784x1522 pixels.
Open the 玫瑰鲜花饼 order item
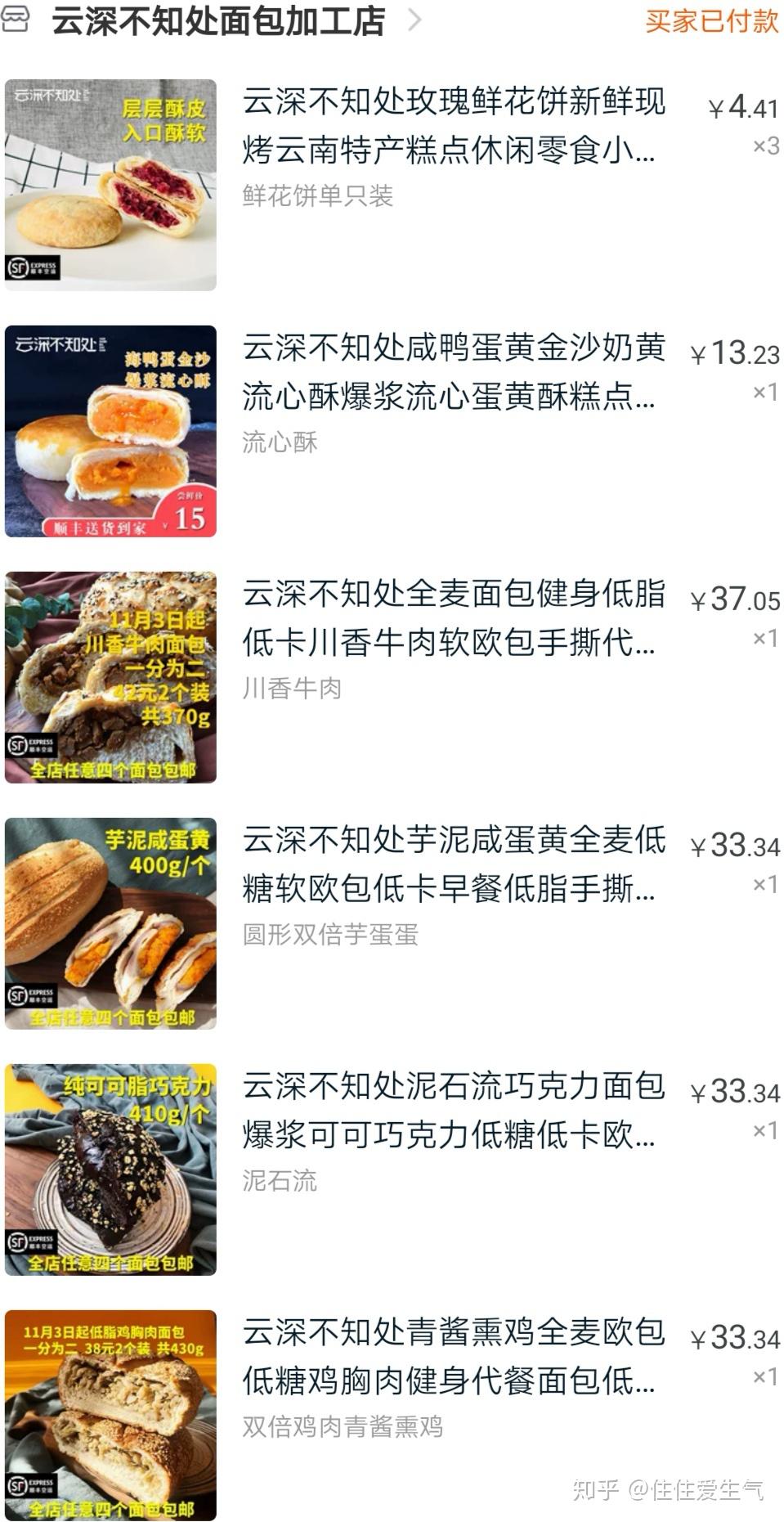tap(453, 126)
